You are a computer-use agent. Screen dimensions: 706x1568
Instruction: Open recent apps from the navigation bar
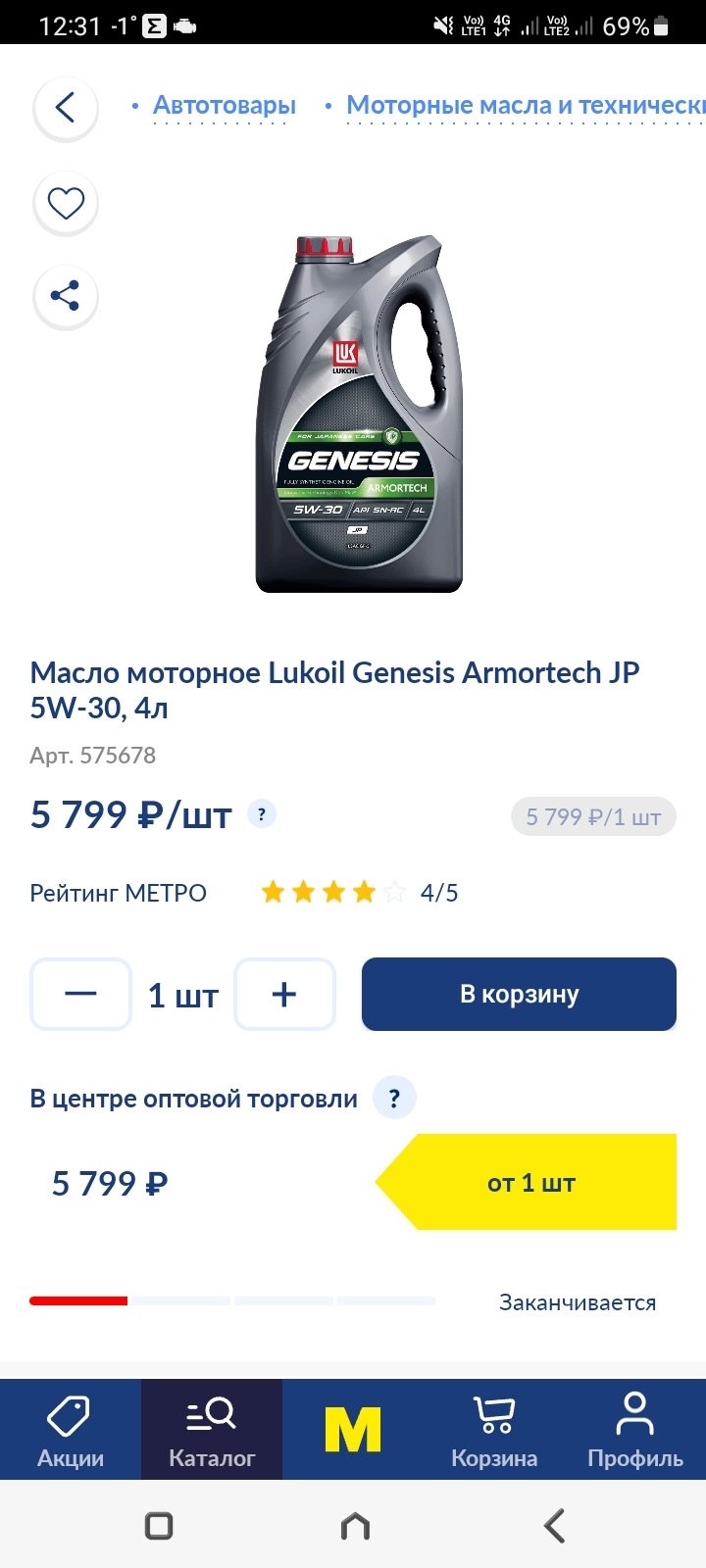coord(159,1526)
